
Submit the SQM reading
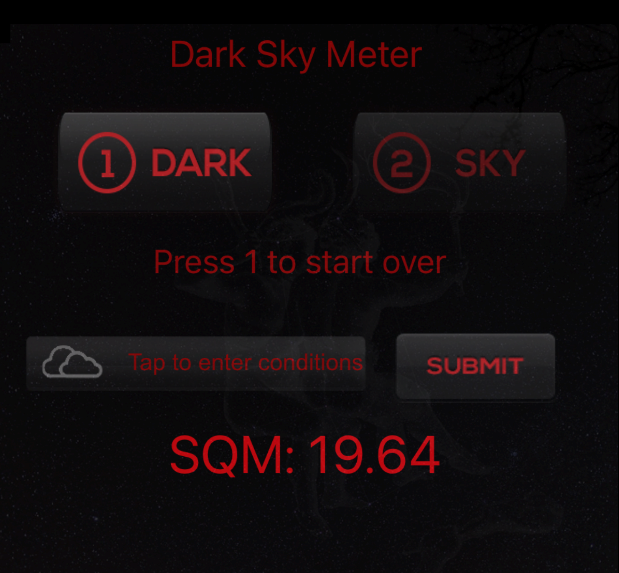tap(475, 366)
